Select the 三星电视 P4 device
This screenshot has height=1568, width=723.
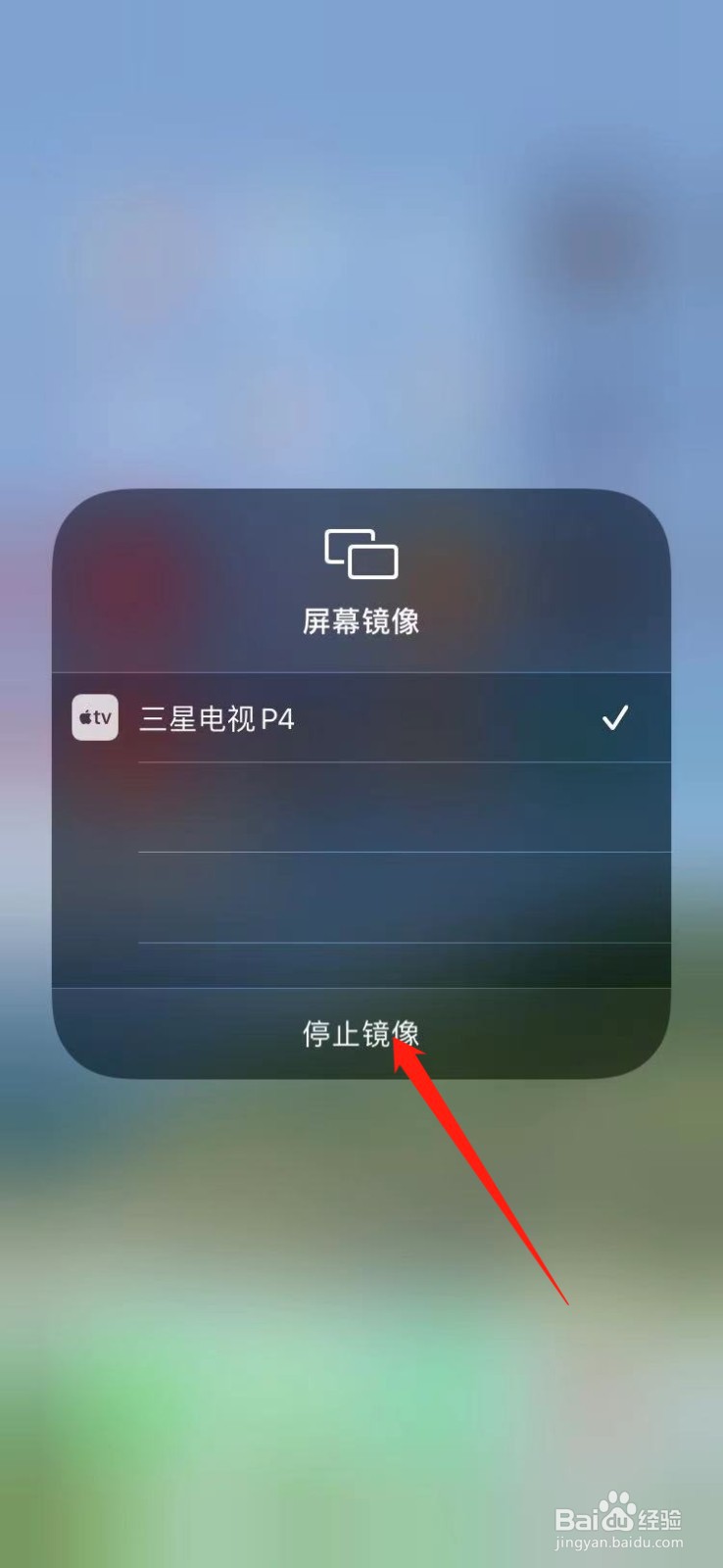click(x=361, y=718)
